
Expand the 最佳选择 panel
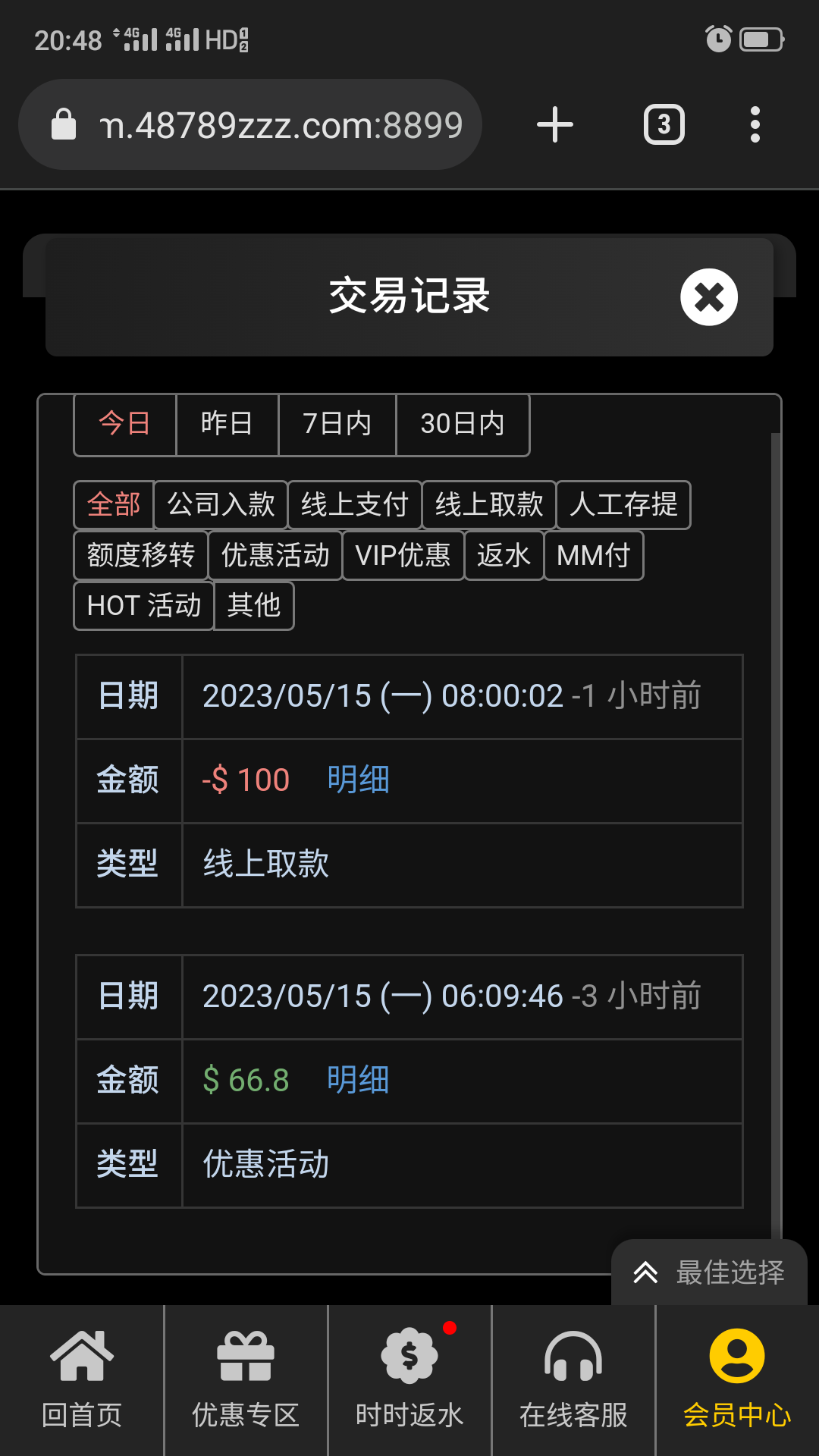pos(709,1272)
